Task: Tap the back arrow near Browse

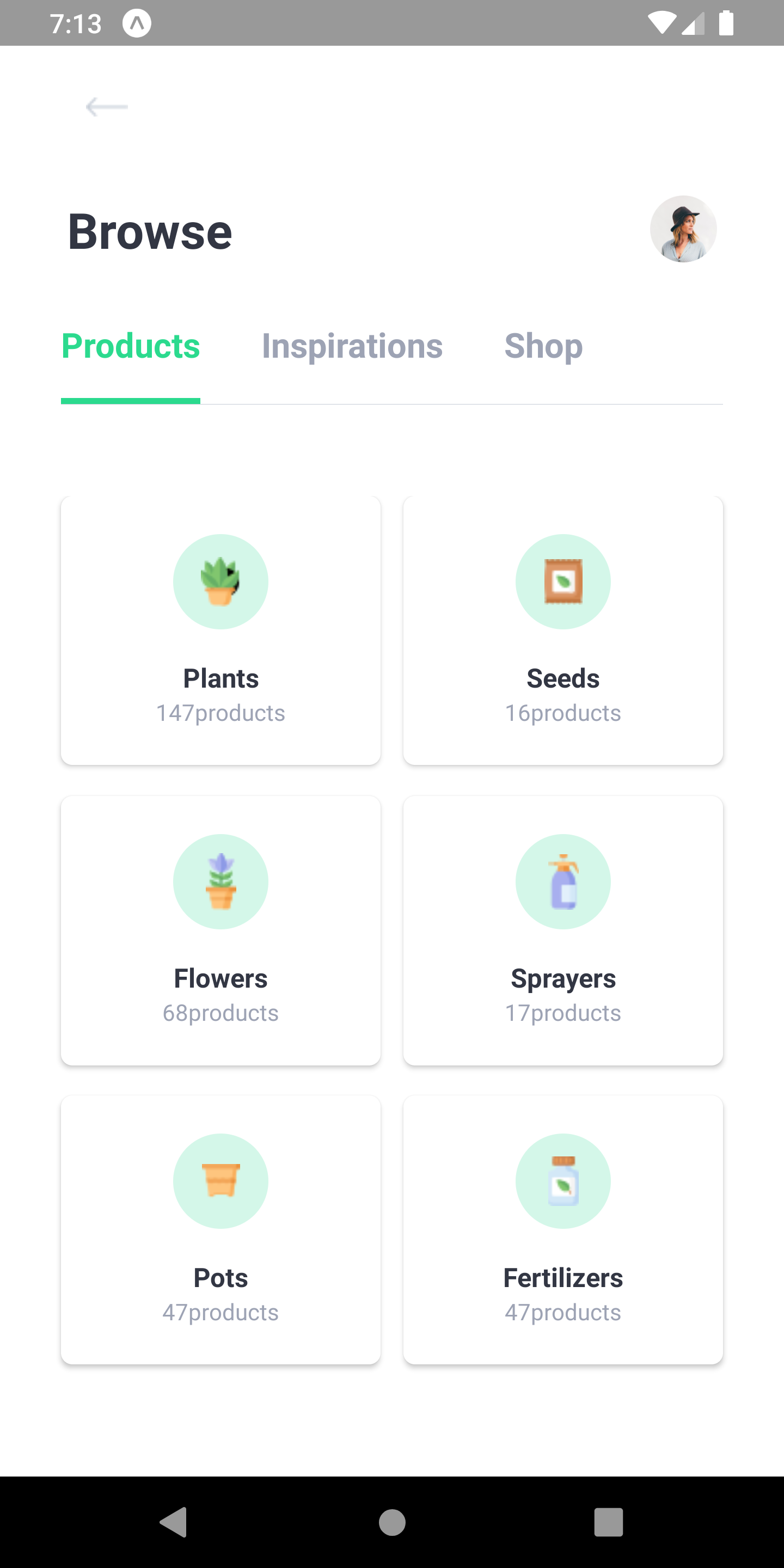Action: [107, 107]
